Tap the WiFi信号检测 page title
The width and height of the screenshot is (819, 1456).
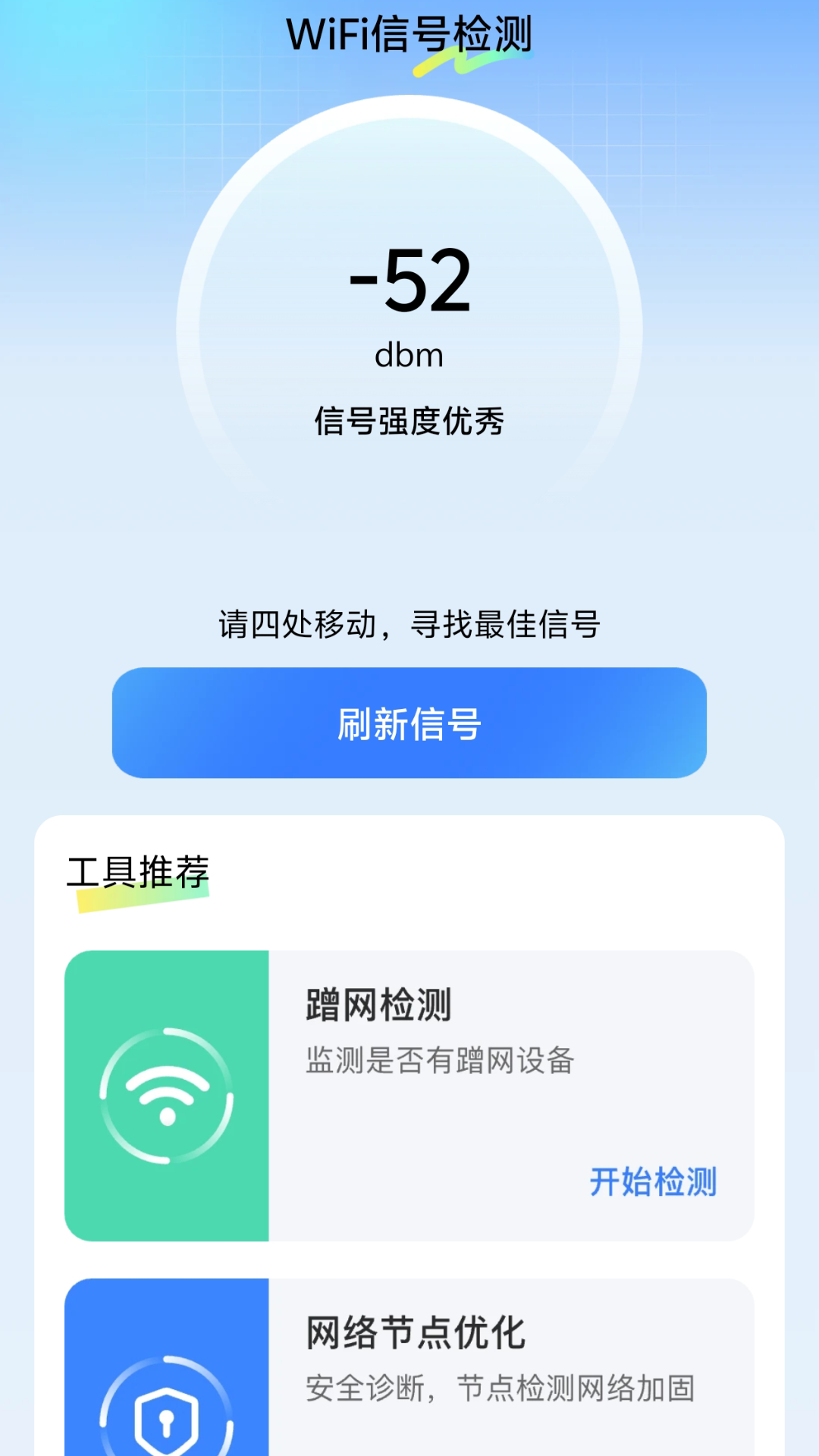[409, 32]
